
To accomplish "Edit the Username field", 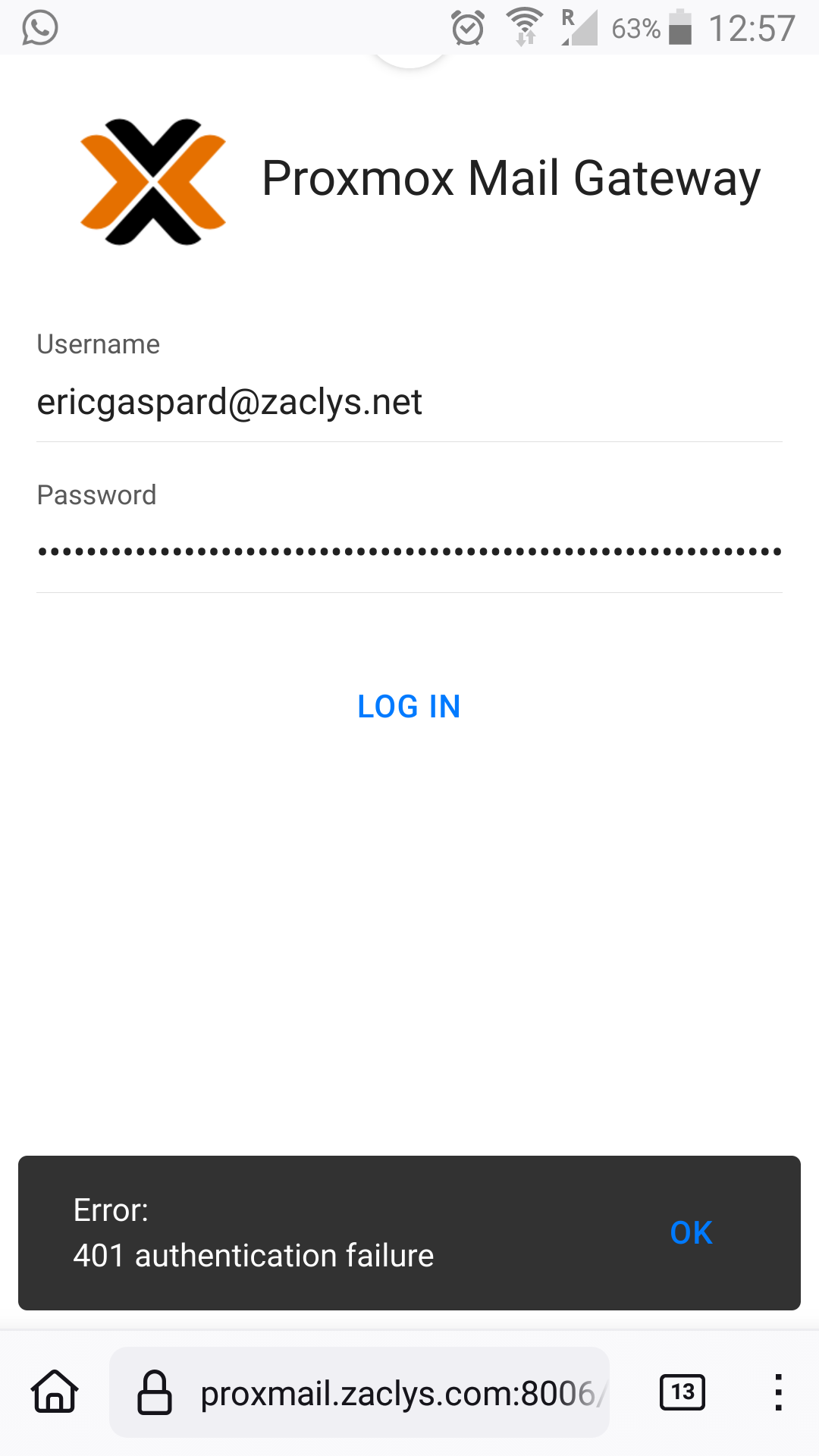I will pos(409,402).
